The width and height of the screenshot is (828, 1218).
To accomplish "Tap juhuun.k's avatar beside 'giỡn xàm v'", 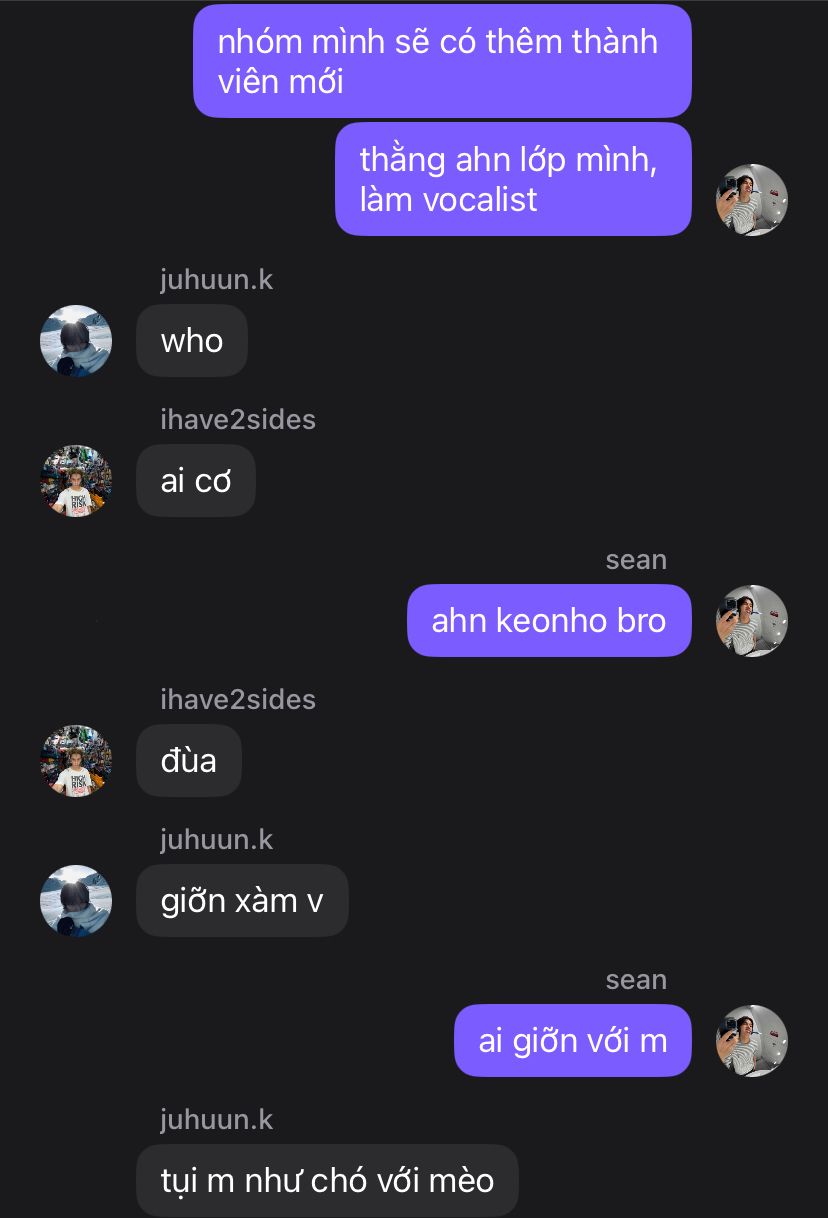I will click(x=76, y=901).
